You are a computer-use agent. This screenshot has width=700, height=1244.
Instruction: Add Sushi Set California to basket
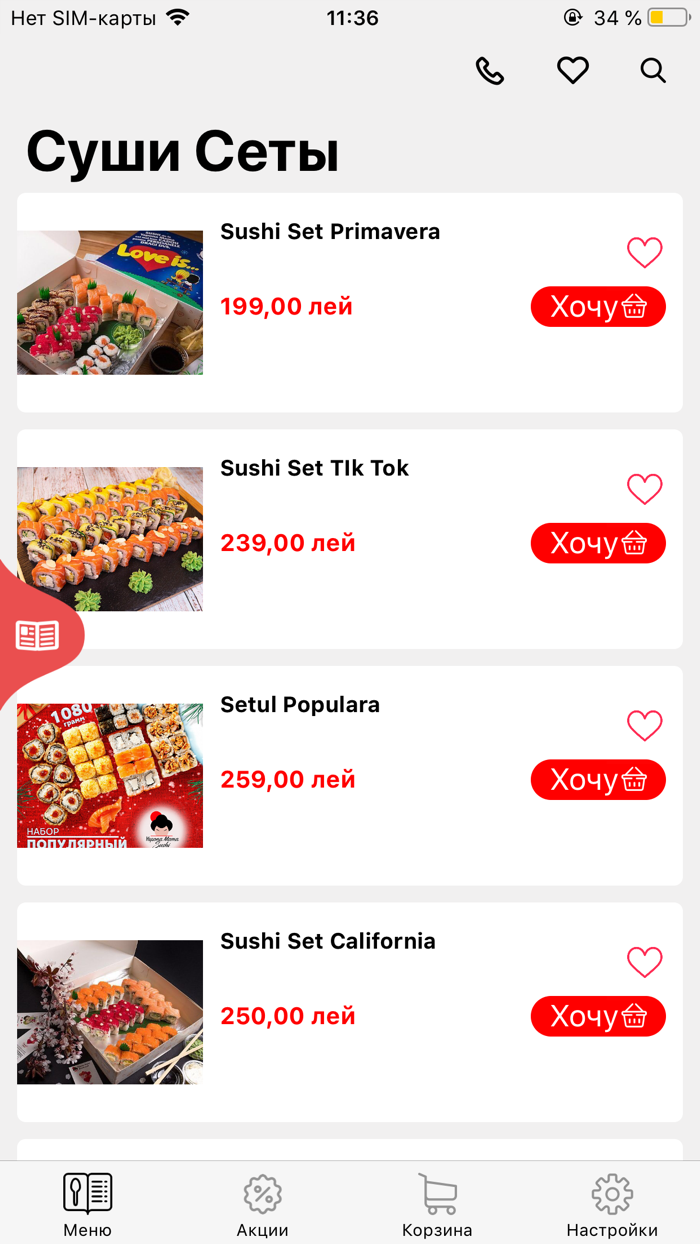point(598,1017)
